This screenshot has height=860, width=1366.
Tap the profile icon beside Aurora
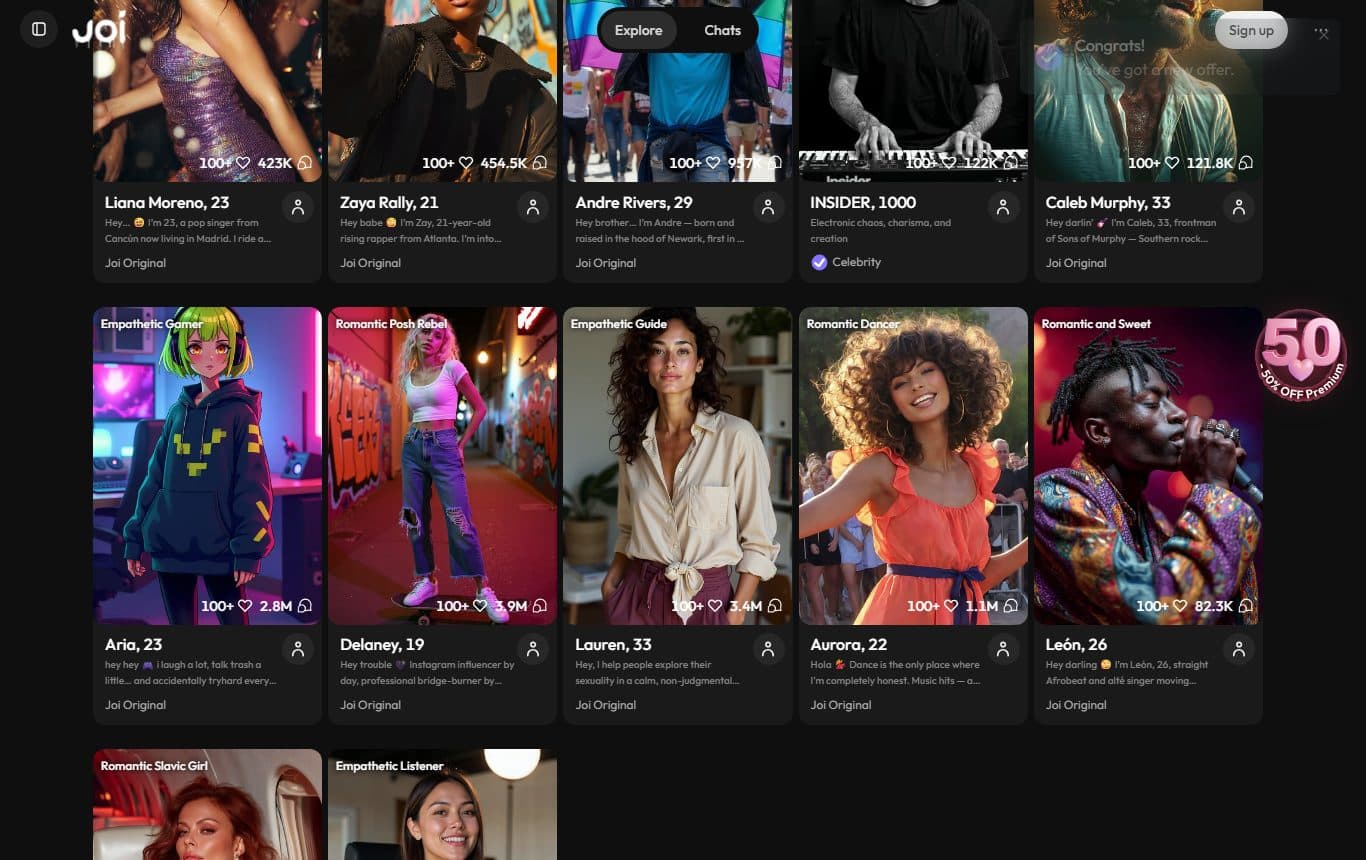1003,649
